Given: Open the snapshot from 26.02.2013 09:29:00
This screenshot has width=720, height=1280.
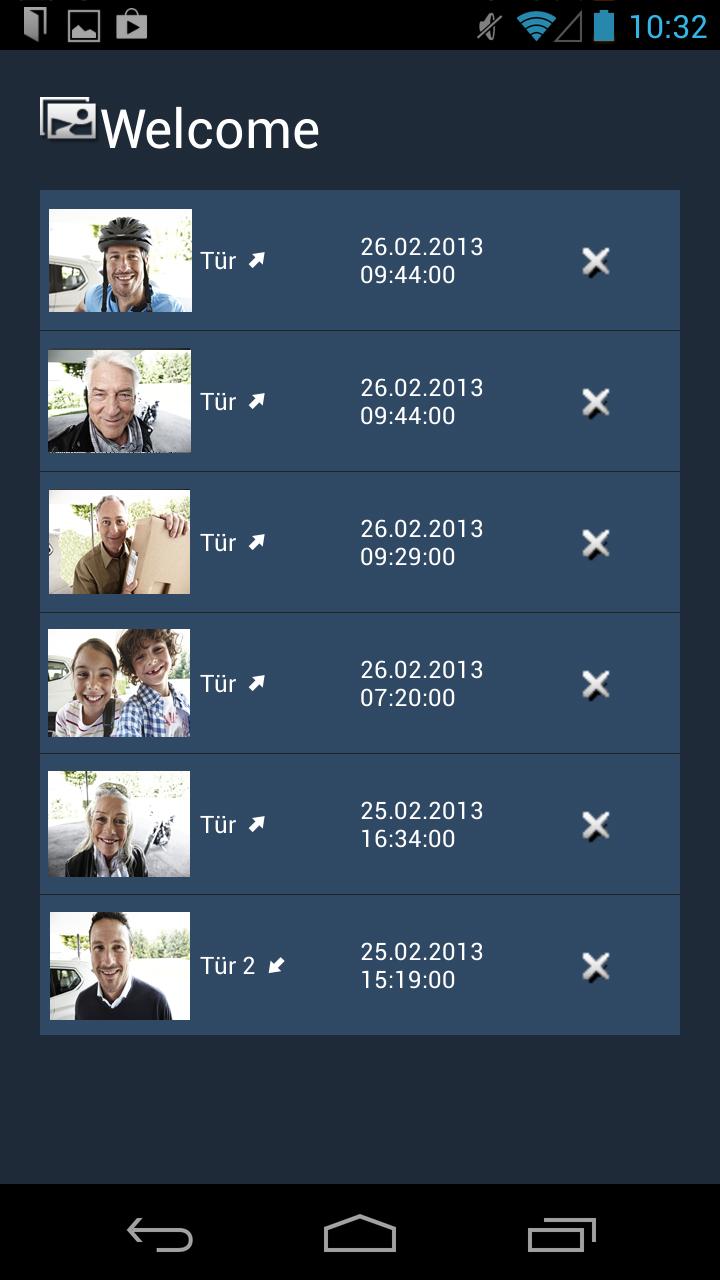Looking at the screenshot, I should [x=120, y=543].
